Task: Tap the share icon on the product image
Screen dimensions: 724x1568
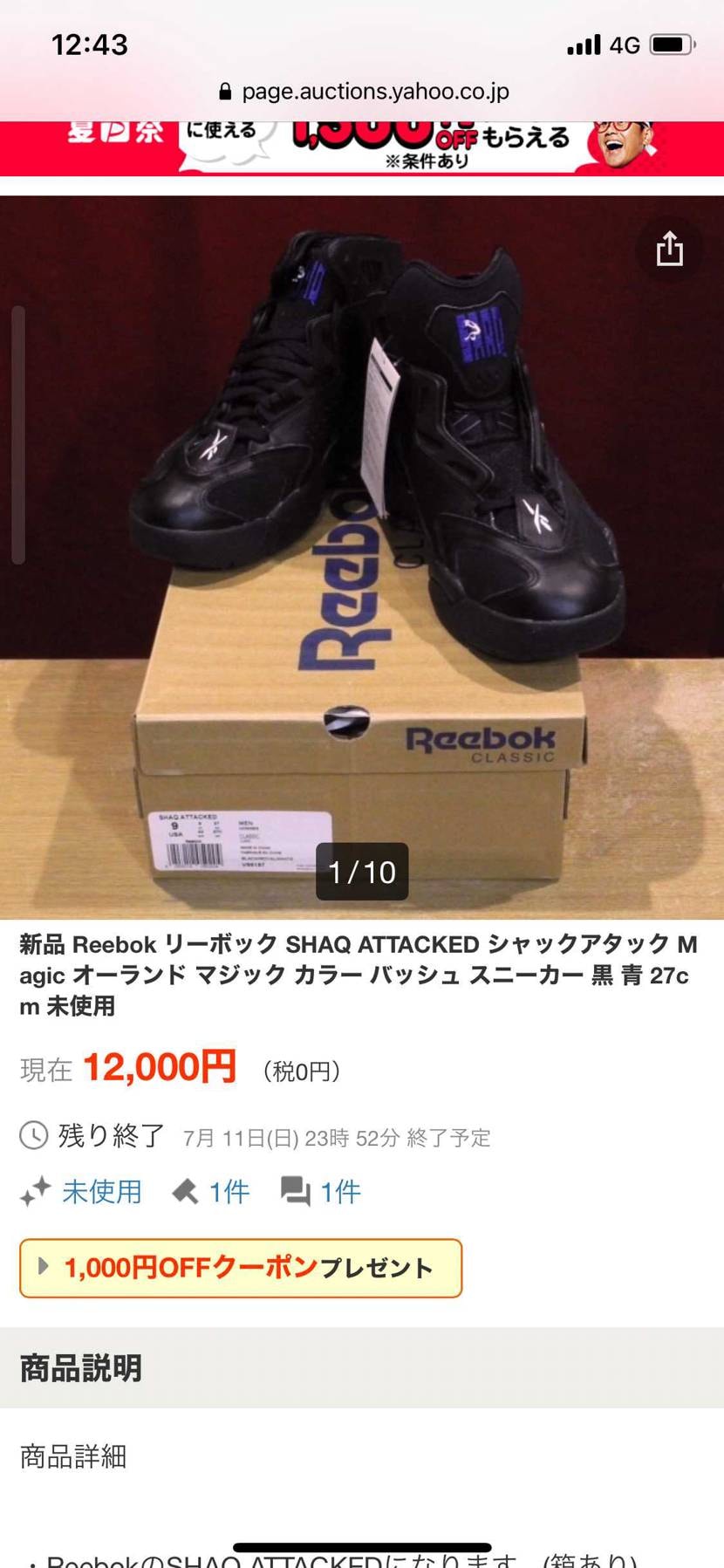Action: point(669,250)
